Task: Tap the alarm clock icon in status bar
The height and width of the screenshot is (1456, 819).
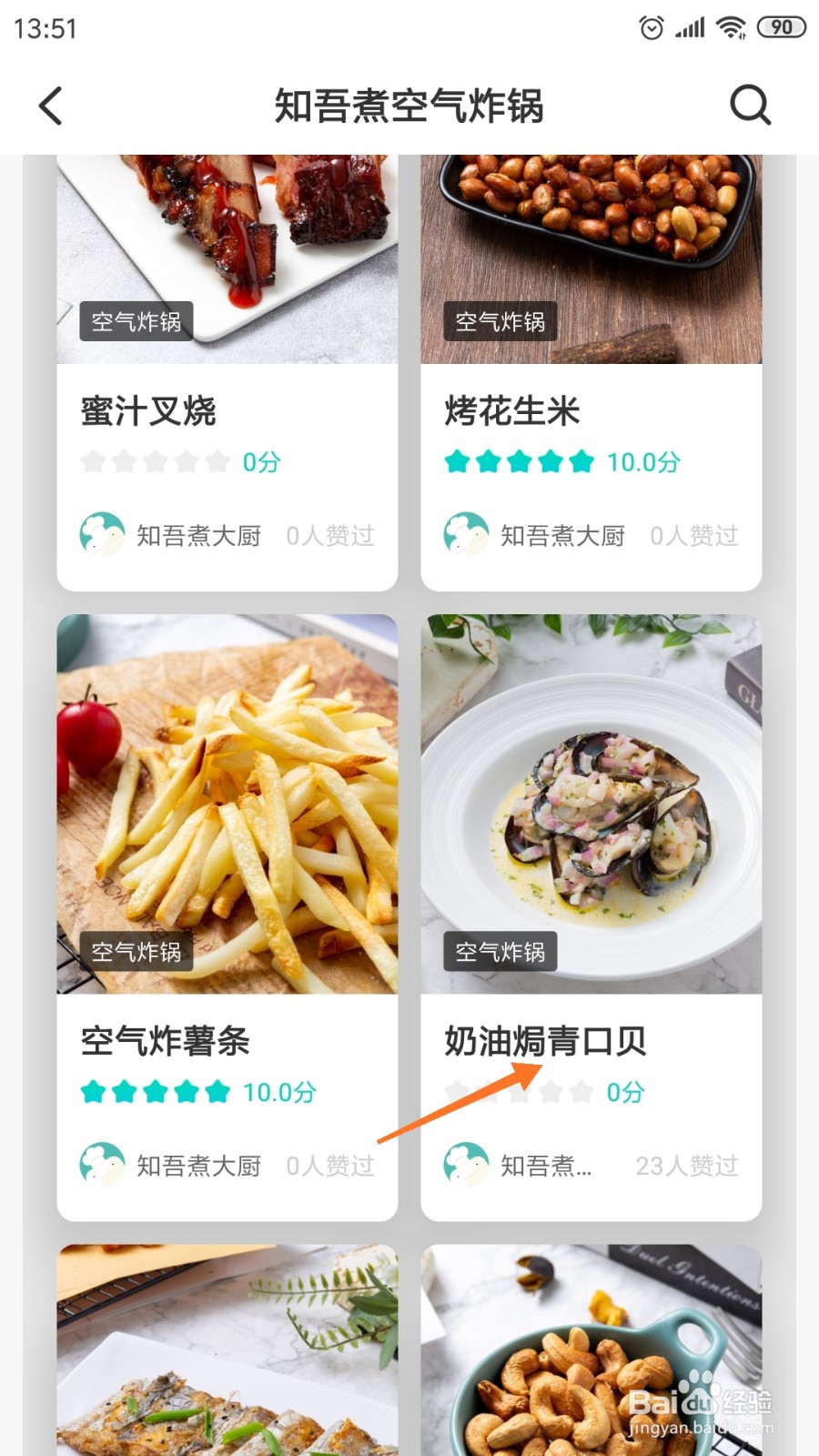Action: [x=652, y=27]
